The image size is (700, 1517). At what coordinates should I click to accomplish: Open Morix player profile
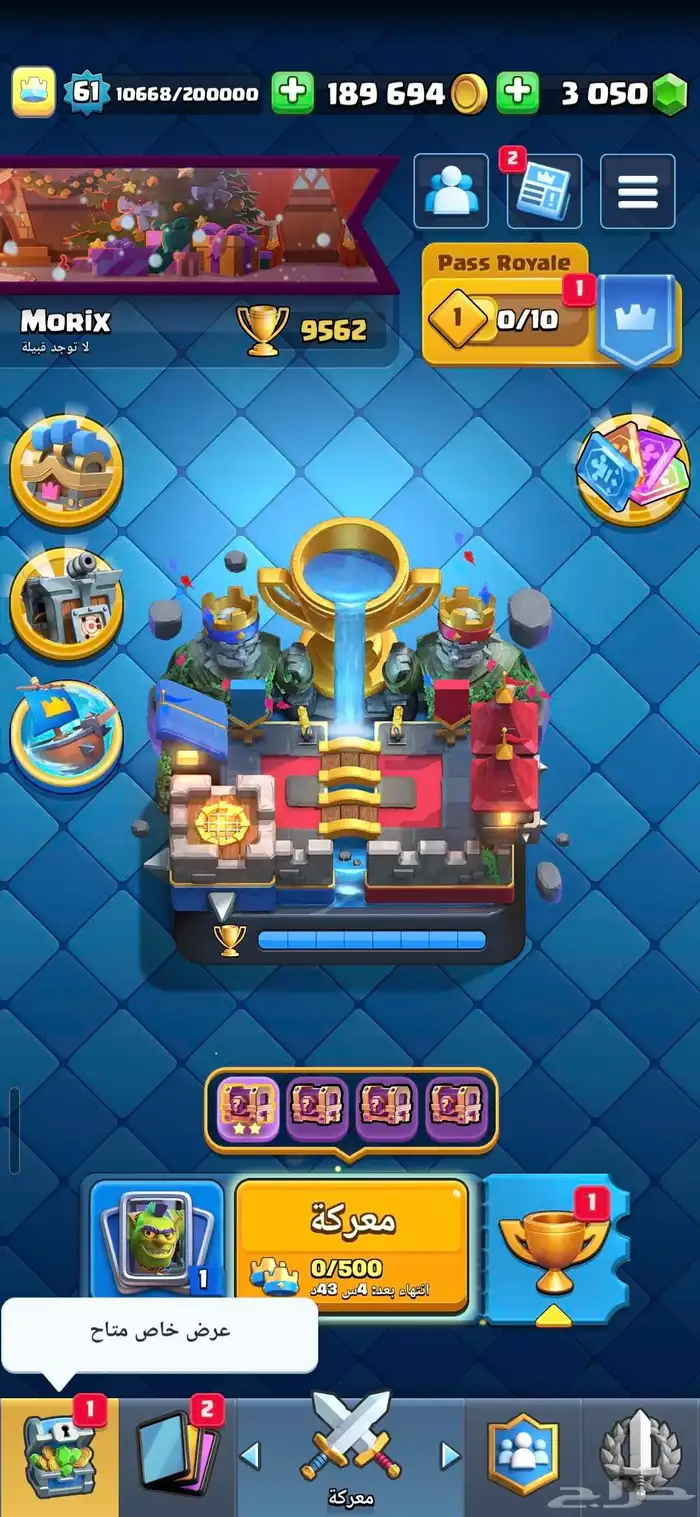(66, 322)
